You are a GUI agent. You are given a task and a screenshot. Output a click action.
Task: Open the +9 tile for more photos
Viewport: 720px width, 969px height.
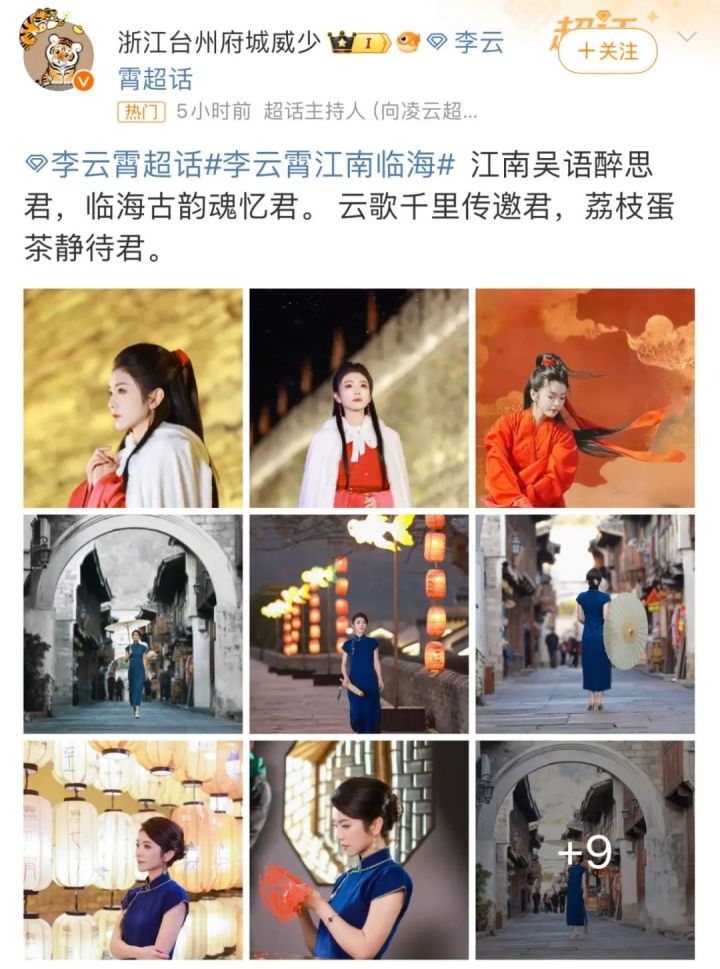click(x=585, y=850)
